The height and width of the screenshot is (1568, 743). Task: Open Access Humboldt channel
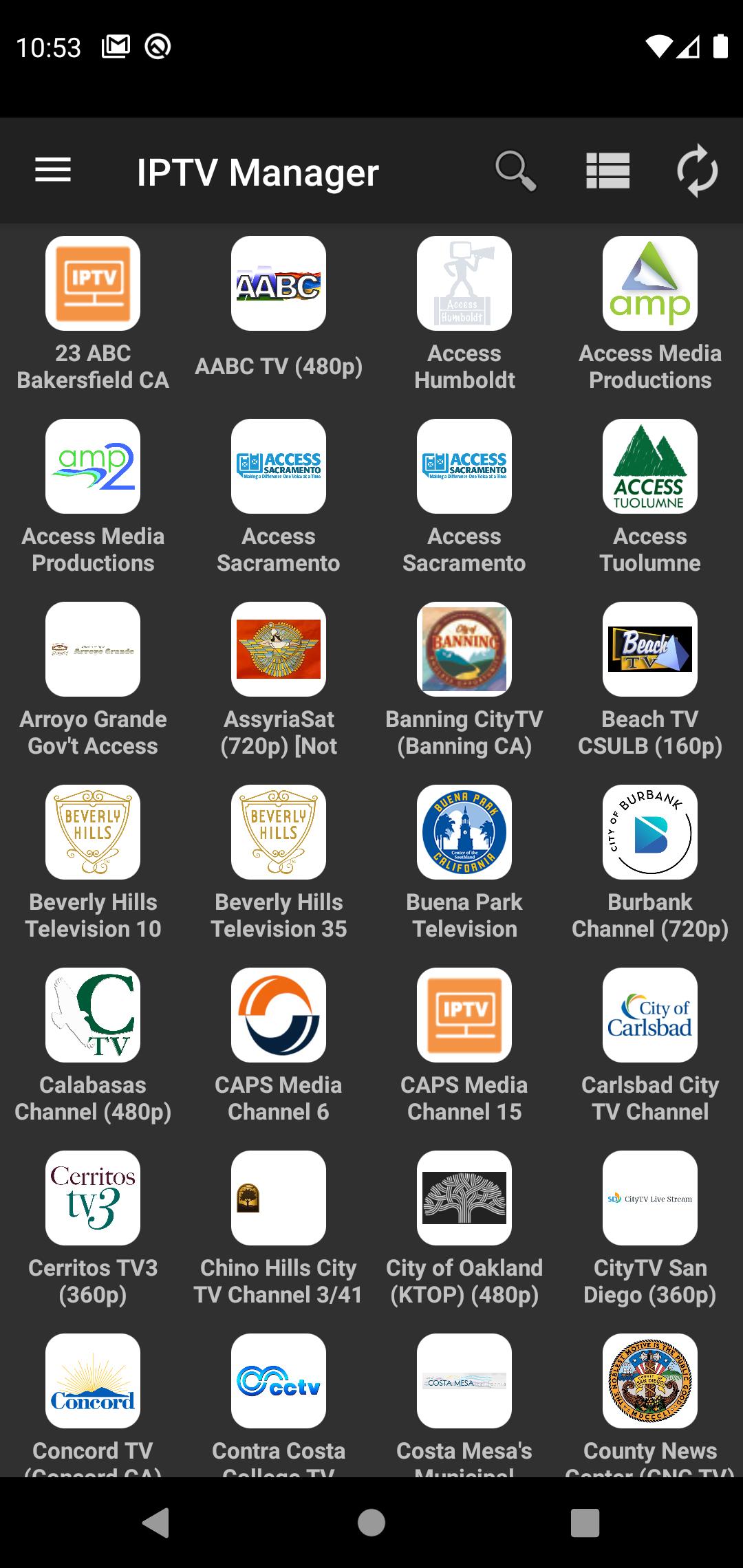point(464,314)
